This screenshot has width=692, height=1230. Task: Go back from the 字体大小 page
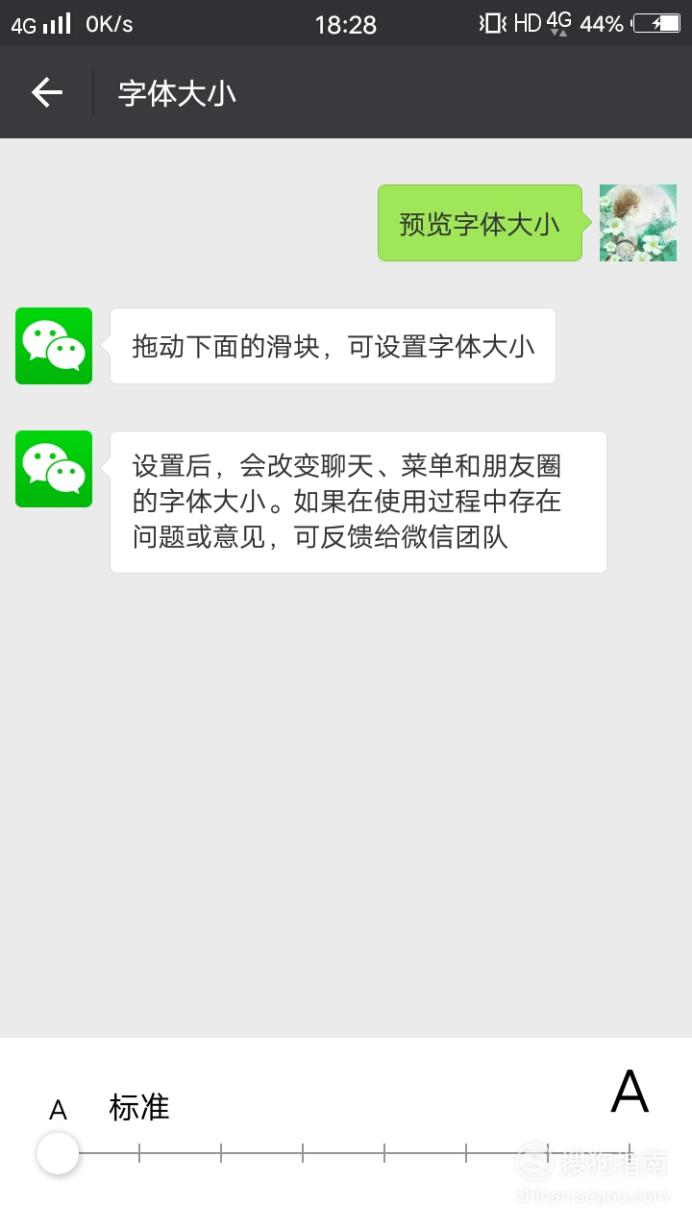[47, 93]
